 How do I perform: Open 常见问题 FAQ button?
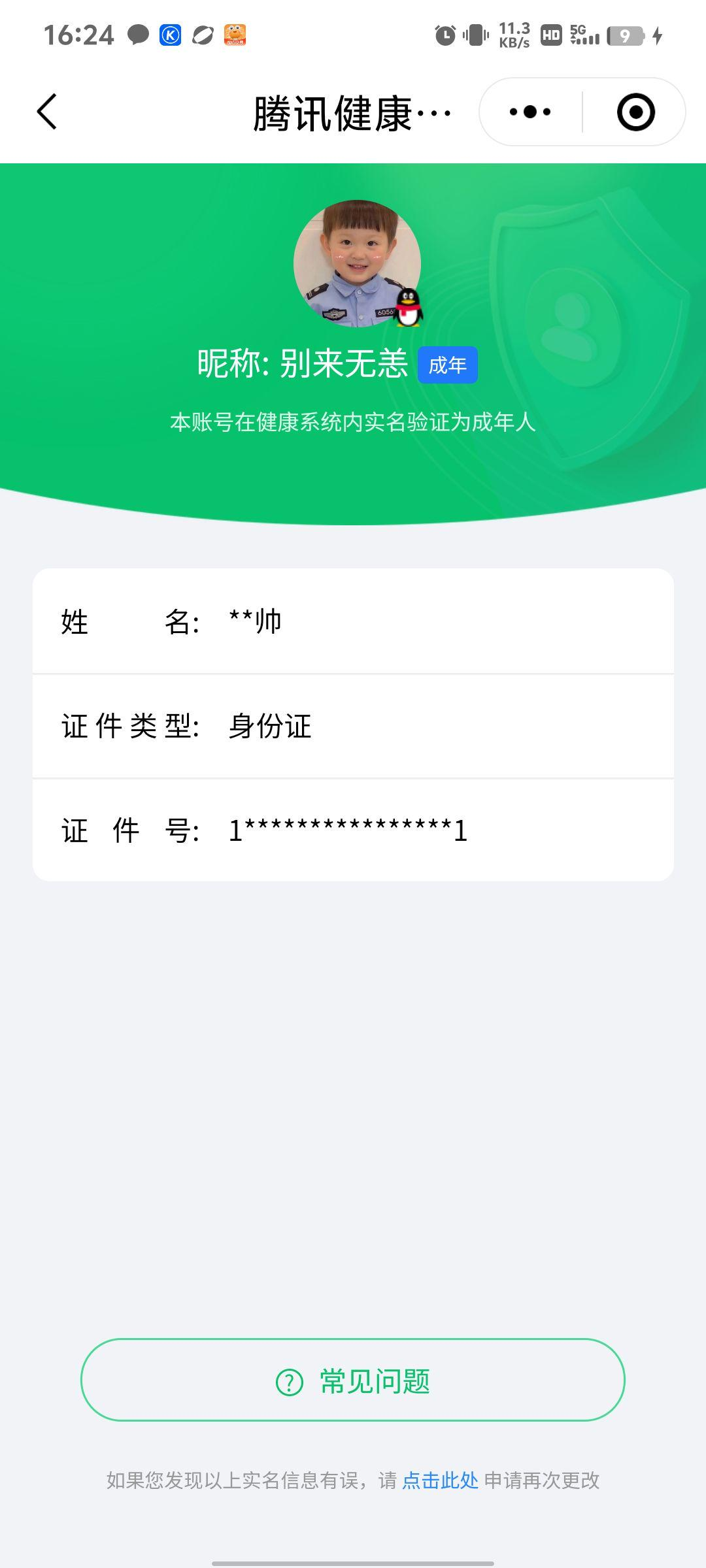[353, 1381]
